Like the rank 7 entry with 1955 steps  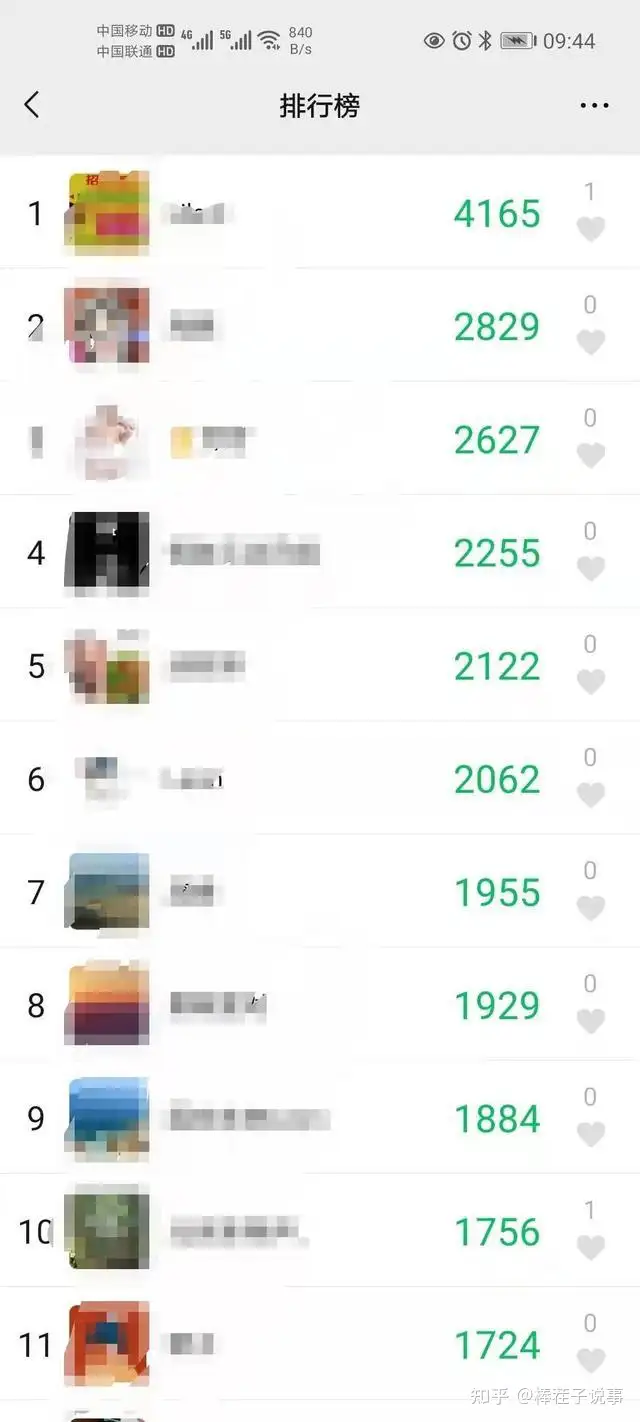pos(590,908)
